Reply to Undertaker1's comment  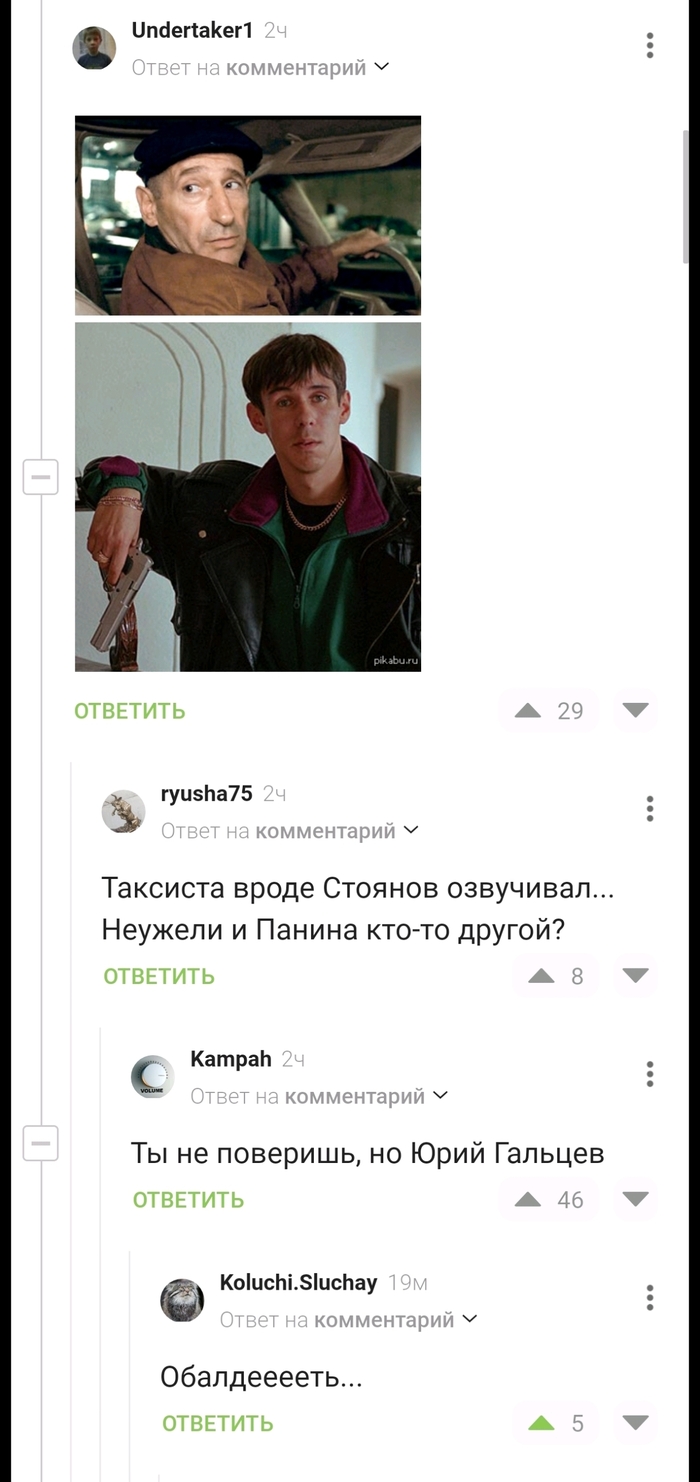(x=130, y=711)
